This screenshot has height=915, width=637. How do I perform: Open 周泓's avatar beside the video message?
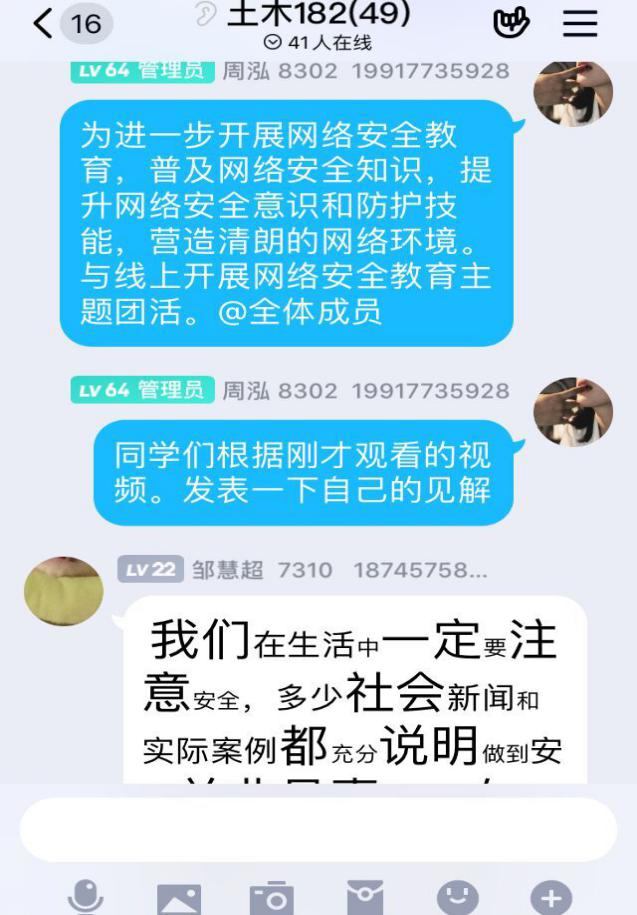(x=573, y=412)
